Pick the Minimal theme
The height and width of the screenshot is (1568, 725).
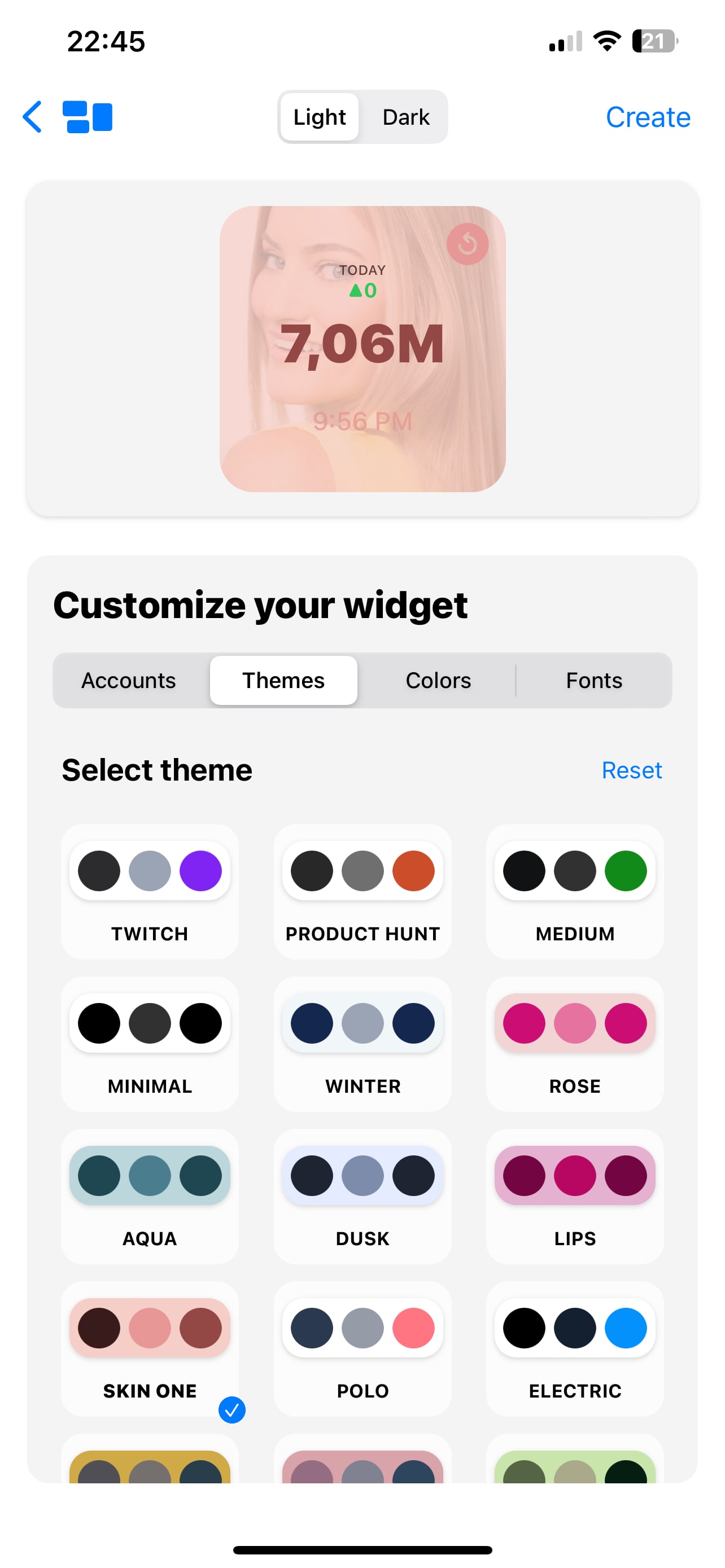click(150, 1044)
